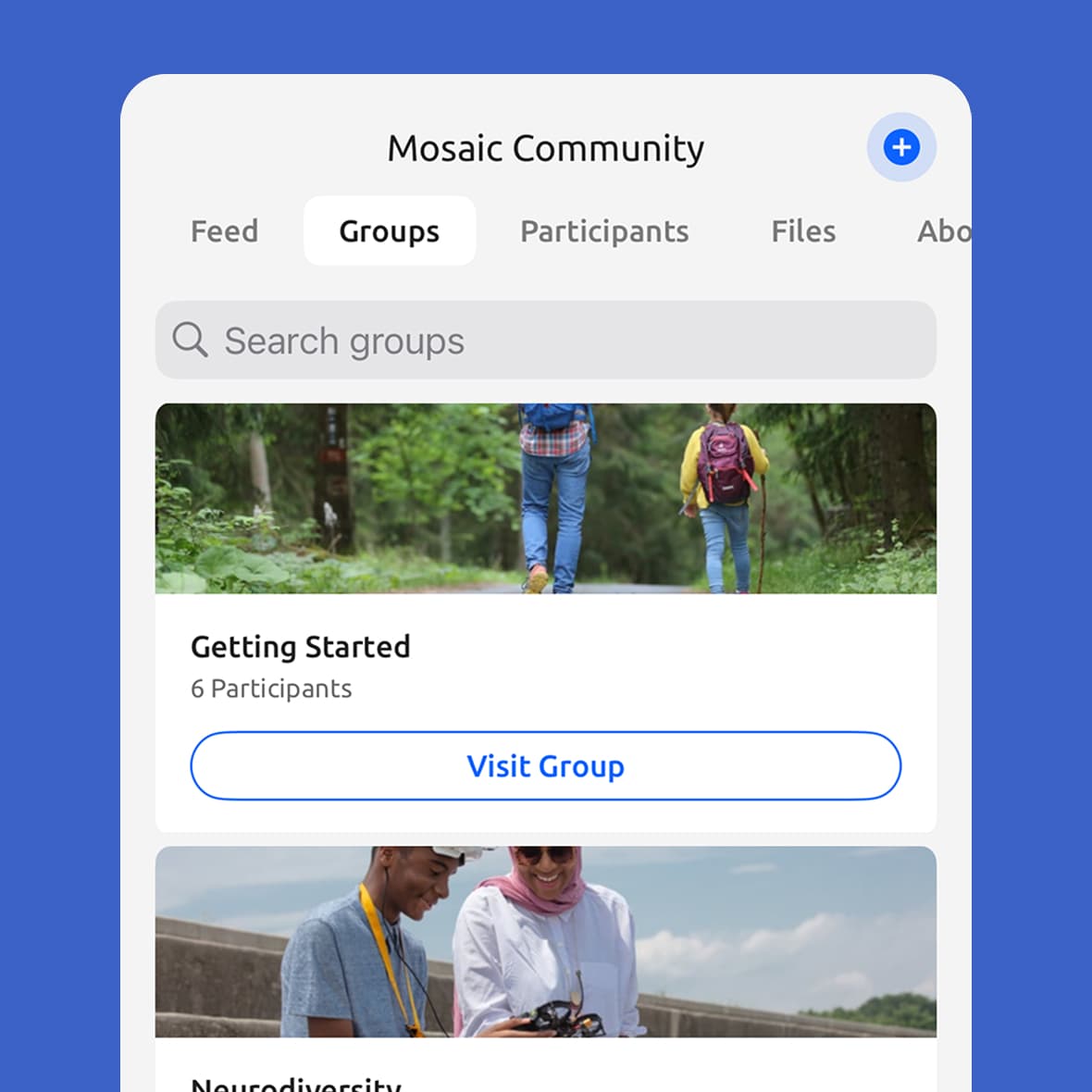Tap the Search groups field
1092x1092 pixels.
546,341
